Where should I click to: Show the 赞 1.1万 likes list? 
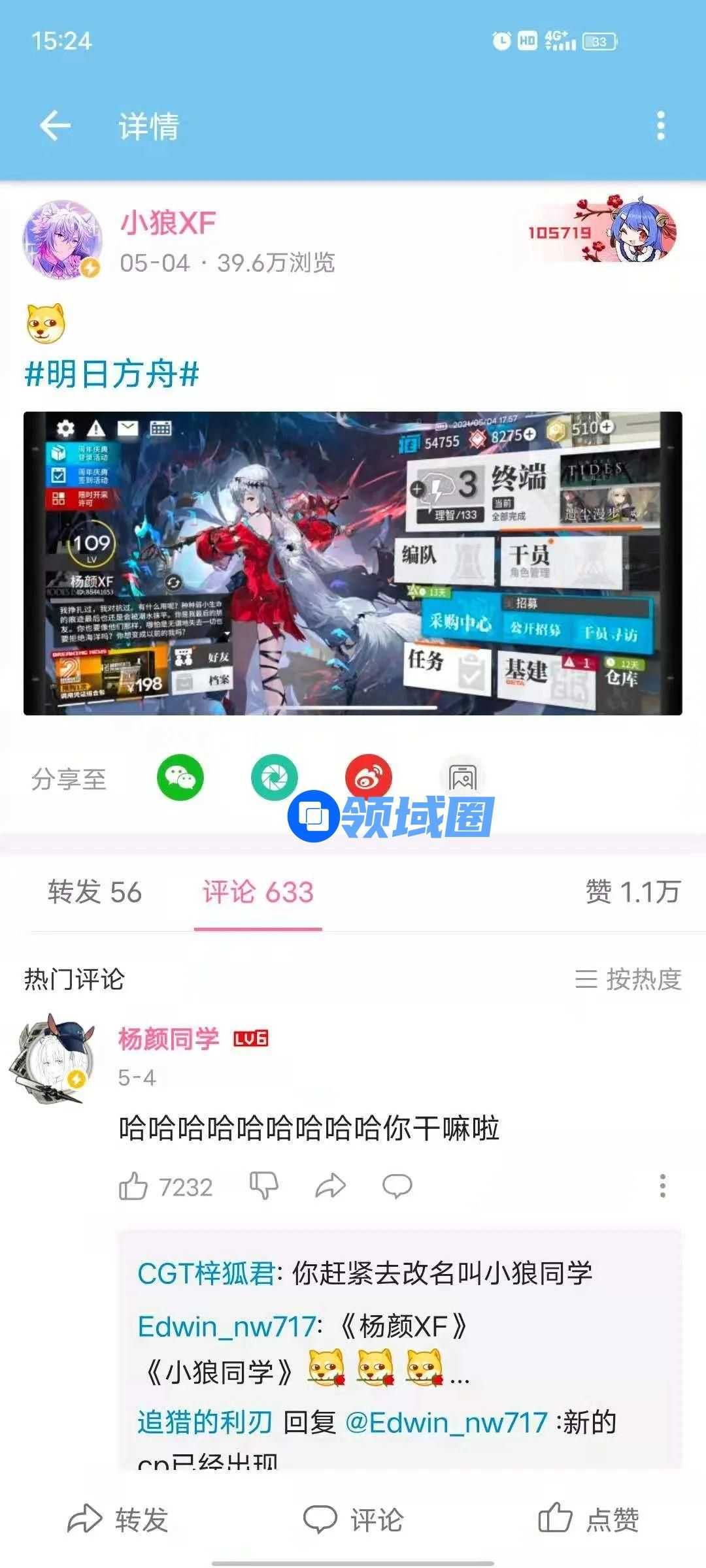click(633, 892)
